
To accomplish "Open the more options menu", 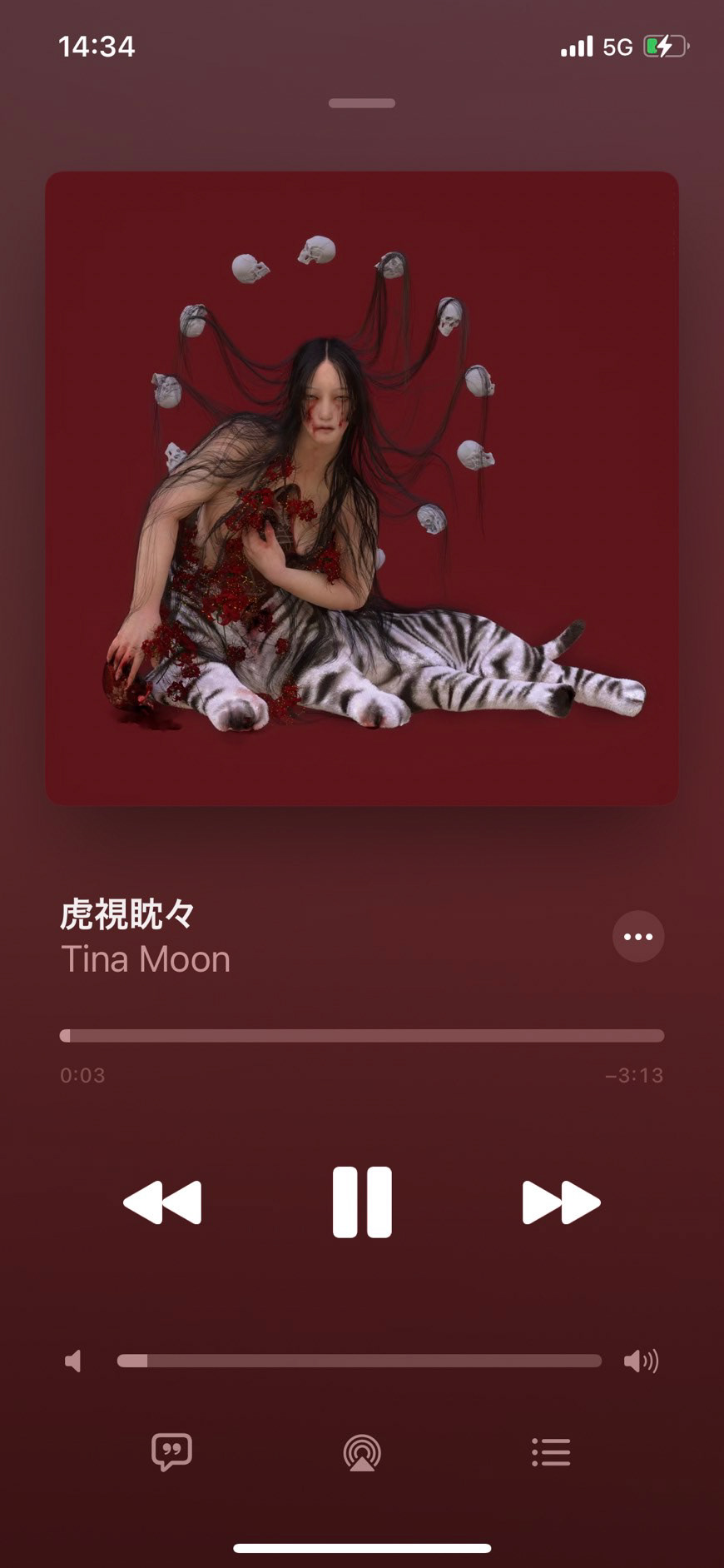I will coord(638,937).
